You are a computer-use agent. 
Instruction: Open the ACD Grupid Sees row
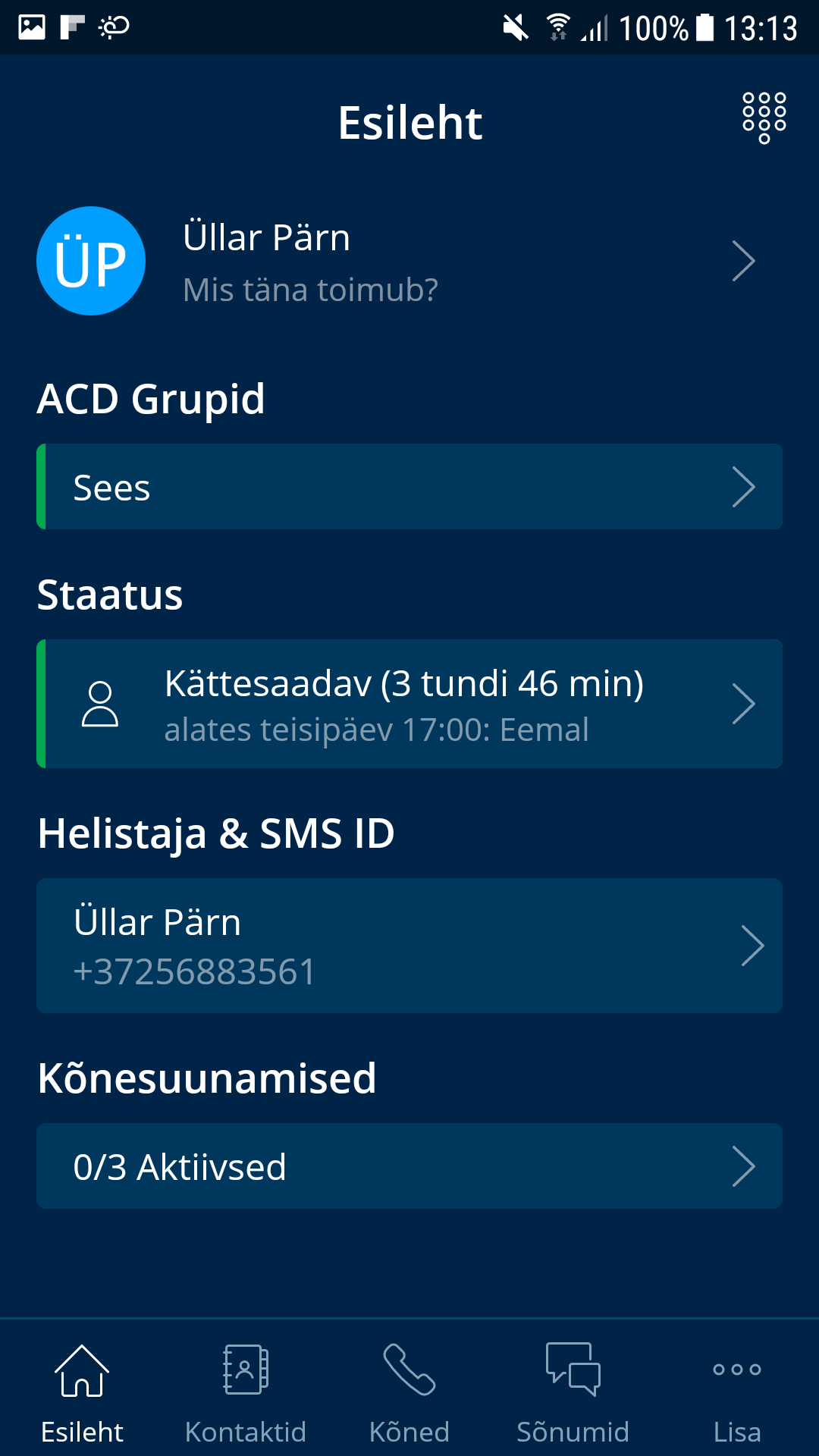tap(409, 487)
